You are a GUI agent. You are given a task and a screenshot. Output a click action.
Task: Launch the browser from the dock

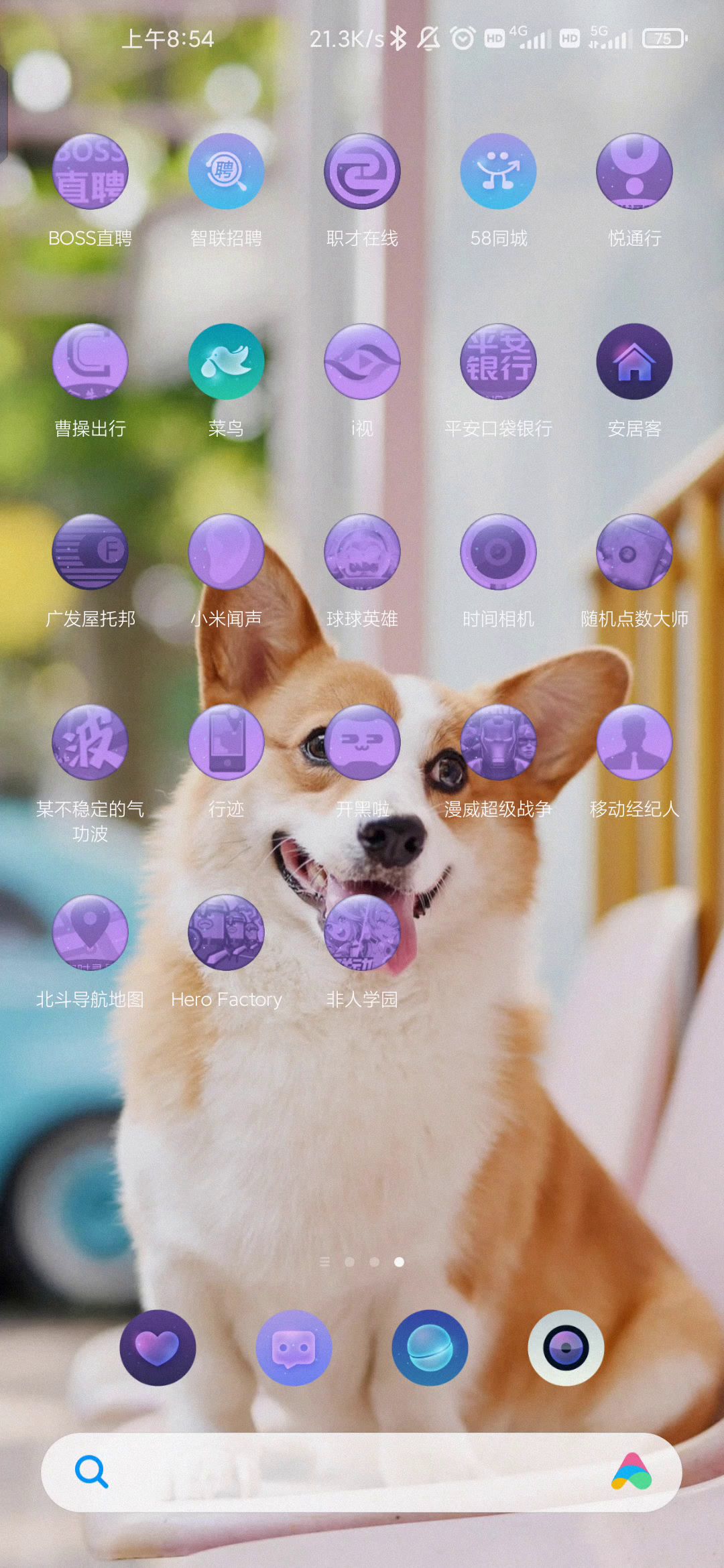tap(430, 1348)
